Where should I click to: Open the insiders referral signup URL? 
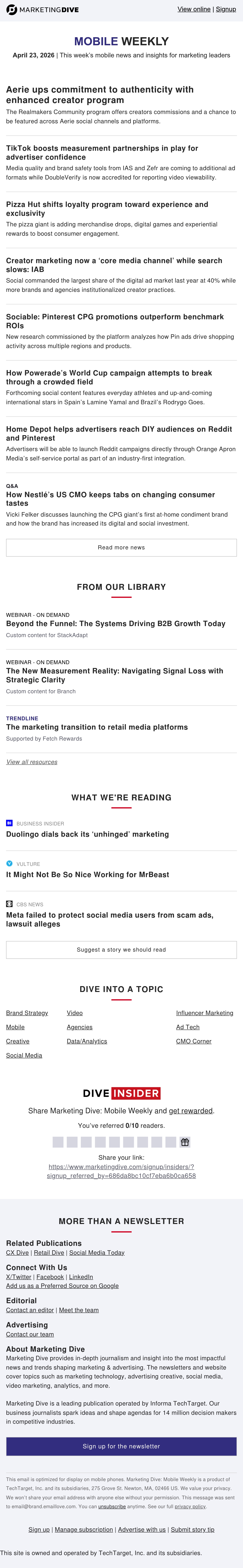[x=122, y=1171]
